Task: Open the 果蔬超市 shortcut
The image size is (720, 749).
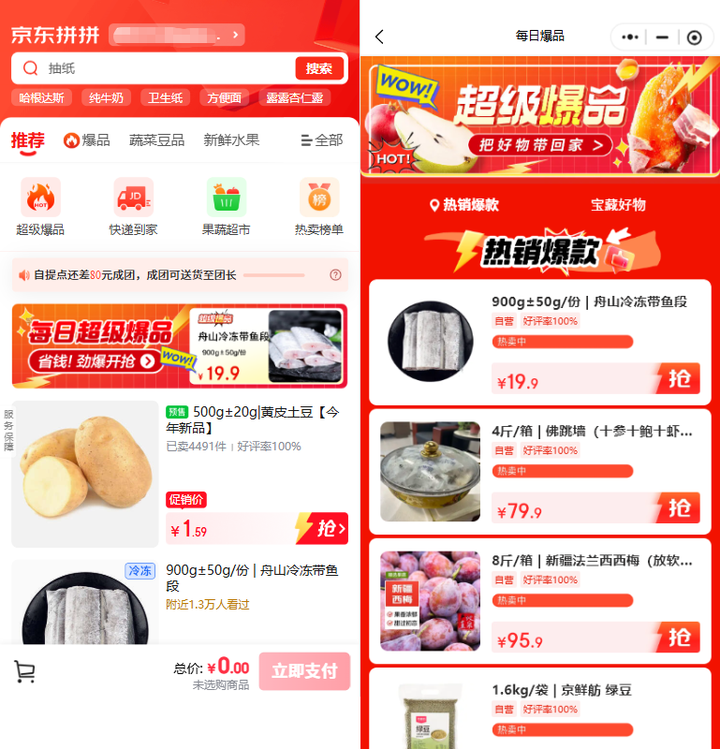Action: [226, 207]
